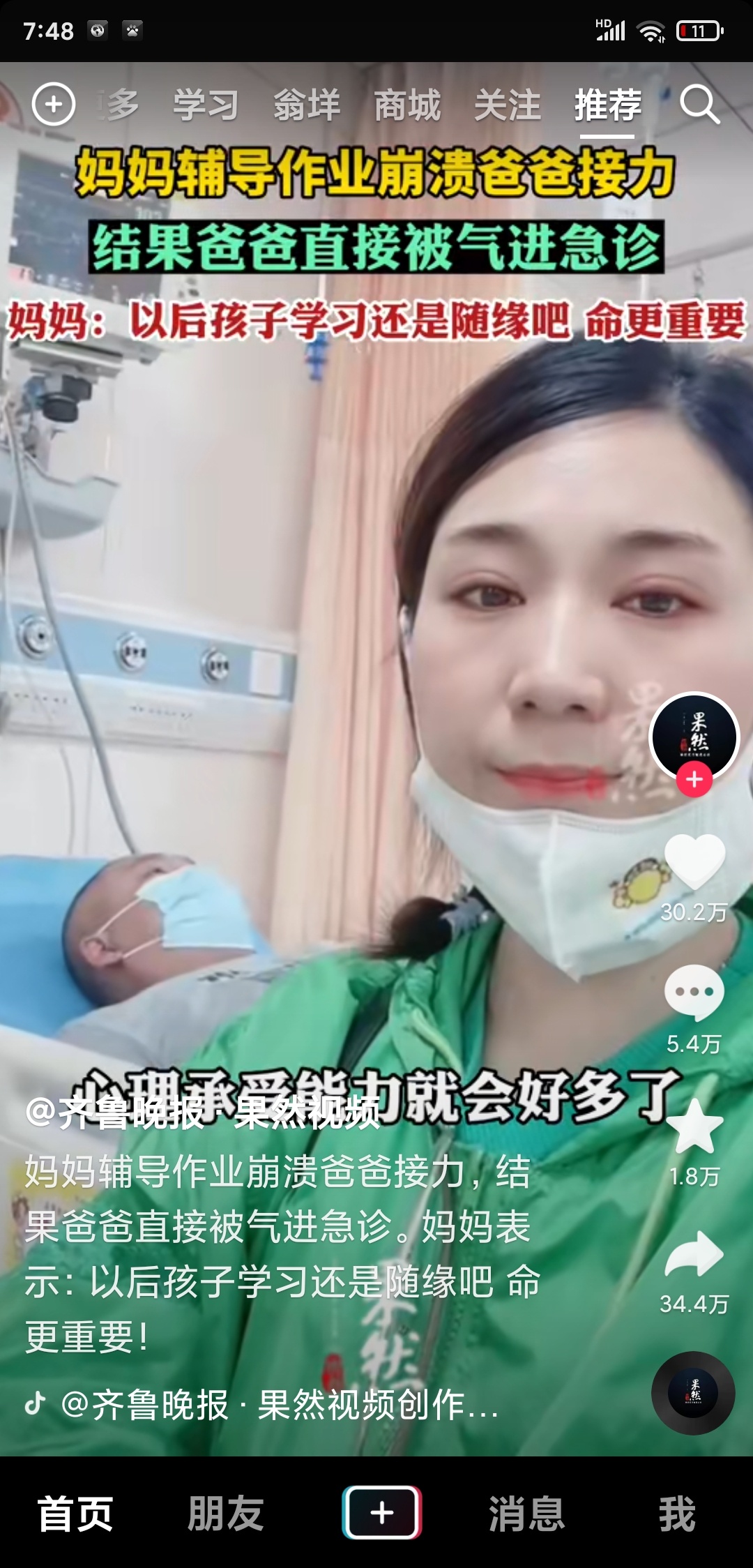Go to the 首页 tab

[75, 1514]
